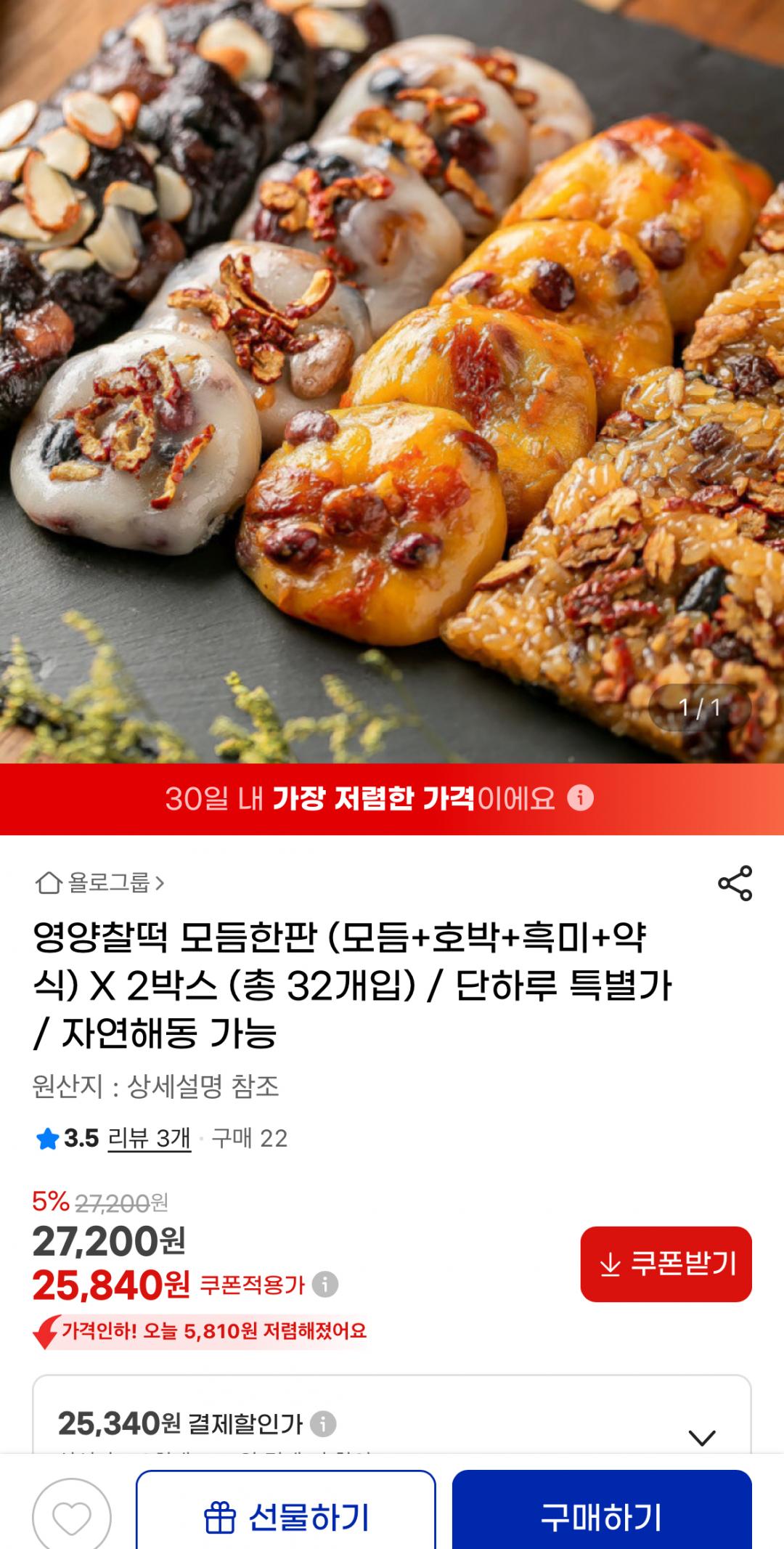Open the 욜로그룹 seller store link
784x1549 pixels.
pos(100,883)
